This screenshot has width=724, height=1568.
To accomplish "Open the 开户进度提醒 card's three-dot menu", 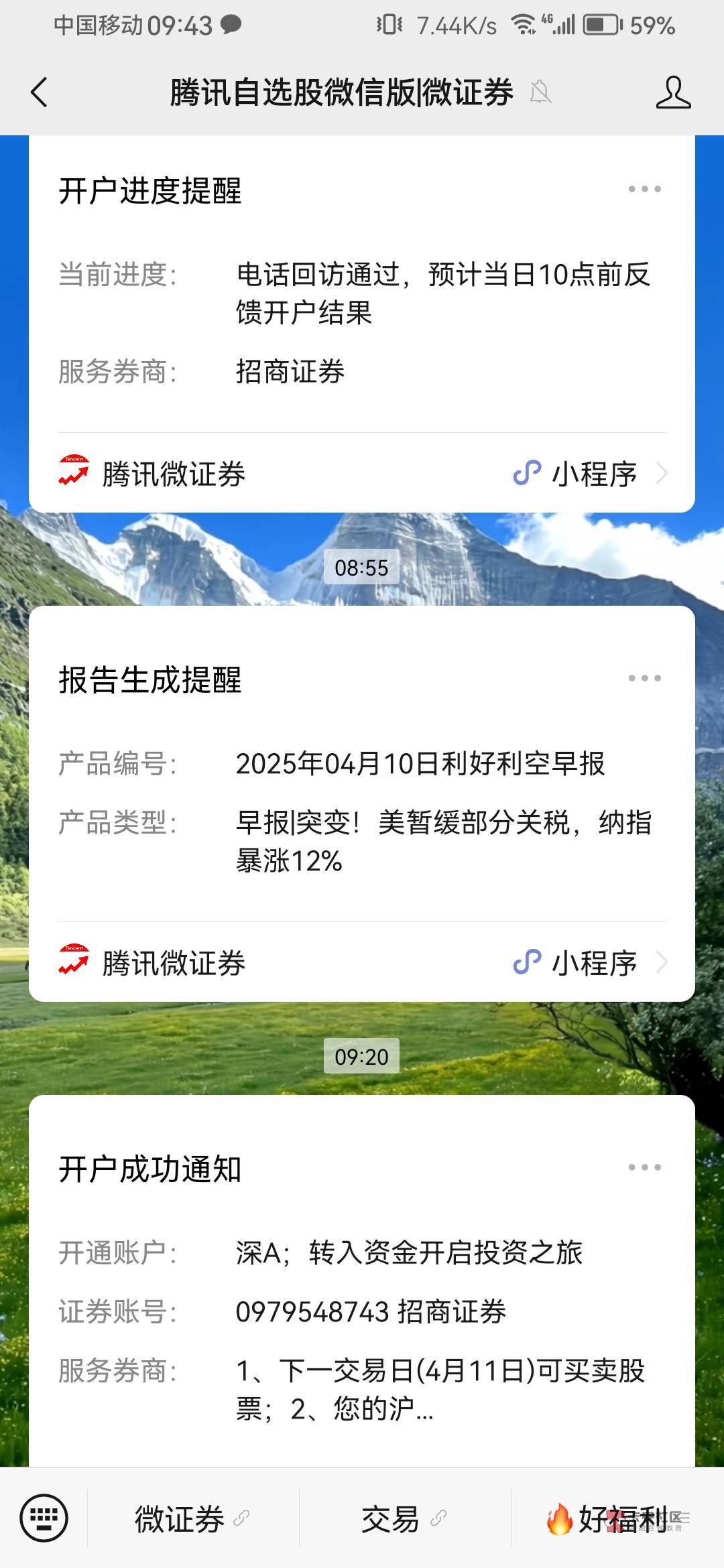I will click(644, 189).
